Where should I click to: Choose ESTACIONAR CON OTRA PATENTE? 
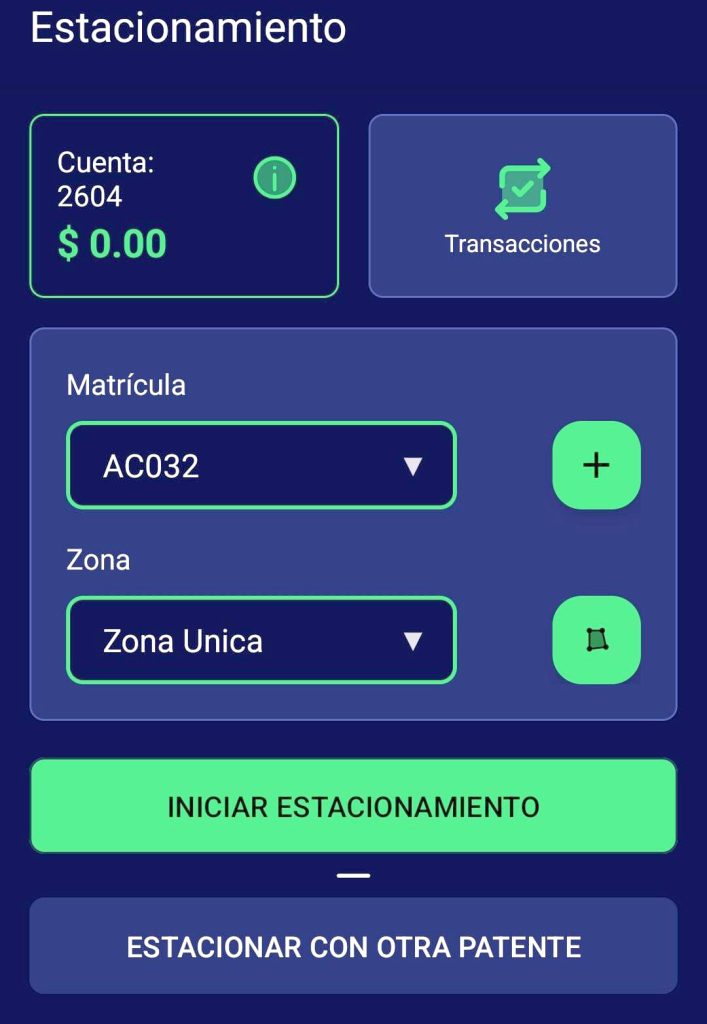tap(353, 946)
